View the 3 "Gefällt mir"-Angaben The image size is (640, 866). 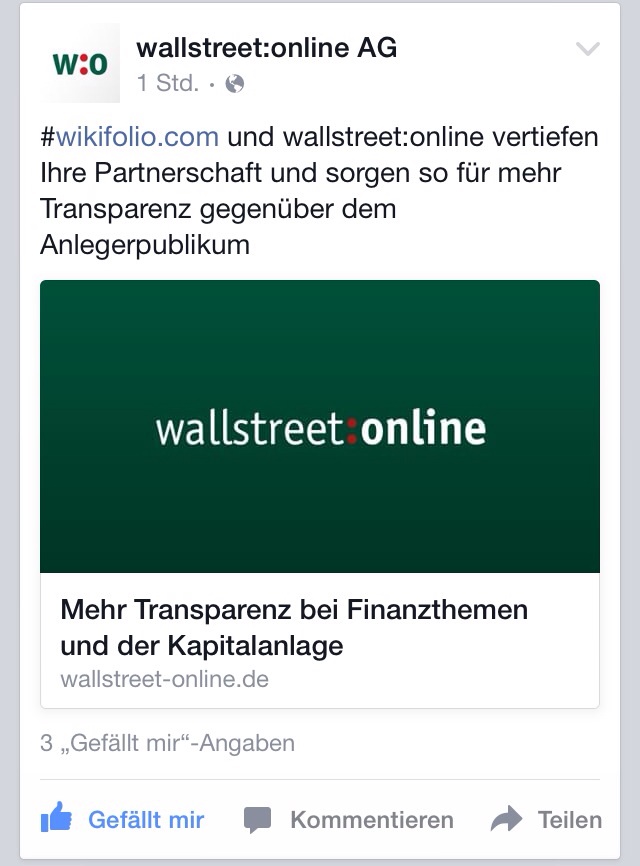pyautogui.click(x=168, y=743)
